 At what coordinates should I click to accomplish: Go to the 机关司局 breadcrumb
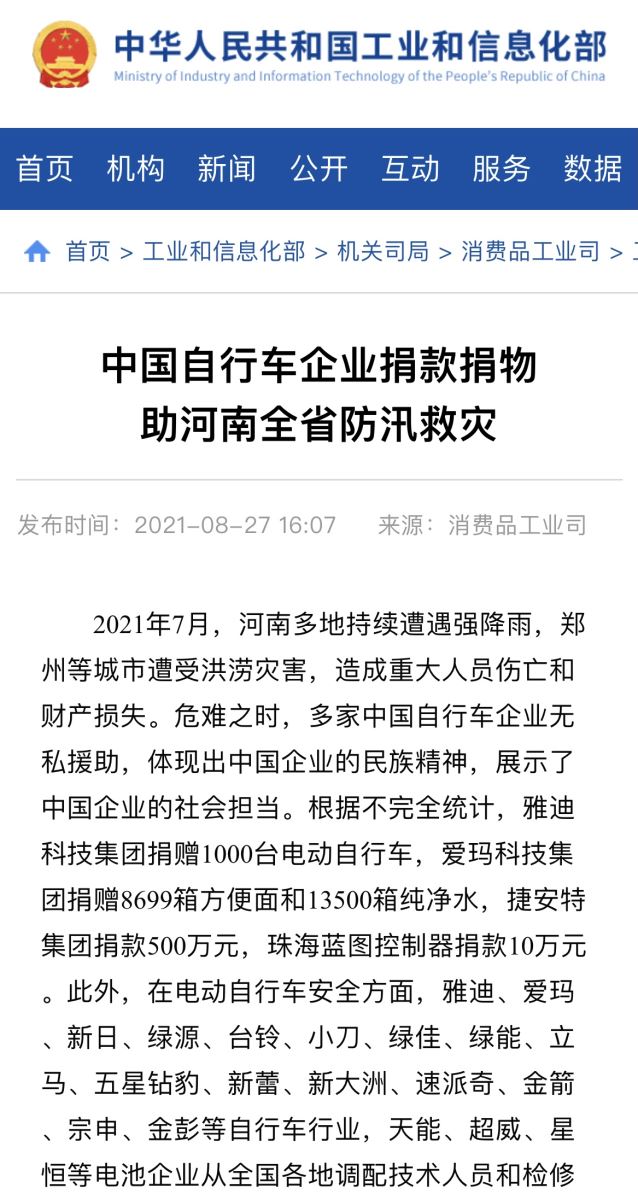click(383, 252)
